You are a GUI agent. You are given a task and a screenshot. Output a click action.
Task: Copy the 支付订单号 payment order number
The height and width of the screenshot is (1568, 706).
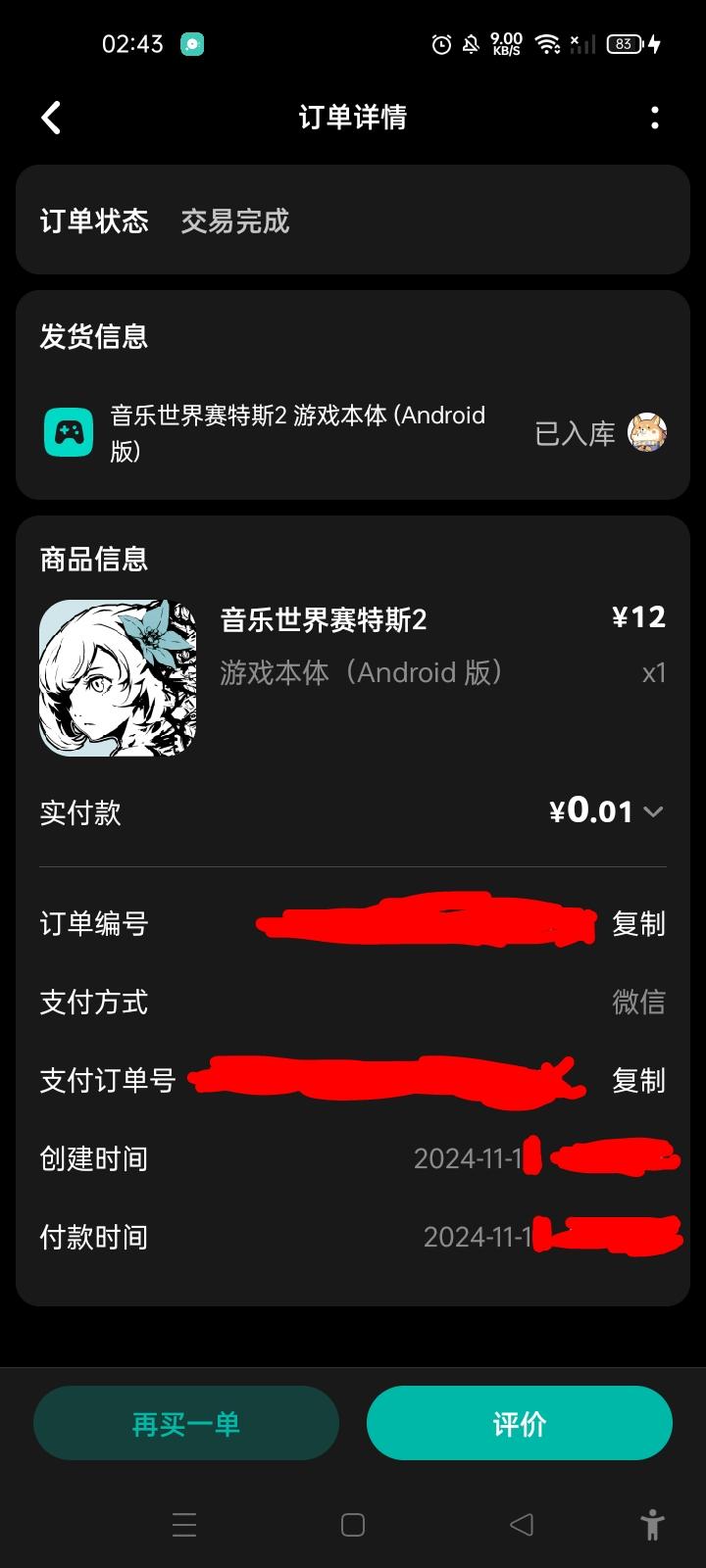point(638,1081)
